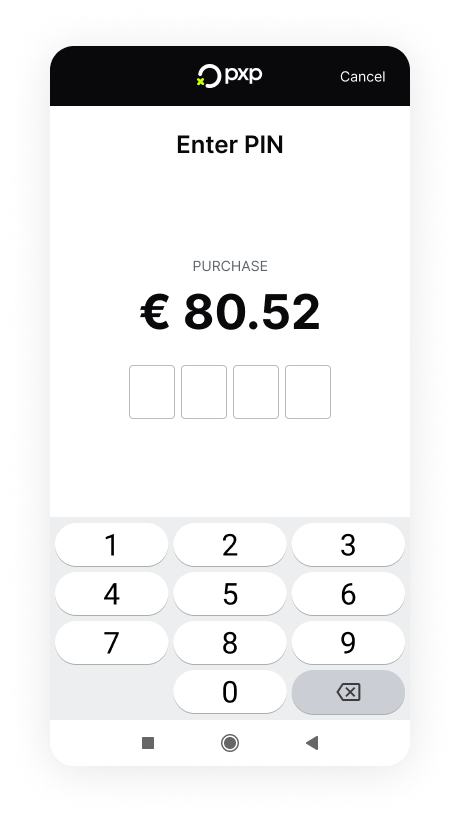This screenshot has height=820, width=460.
Task: Hit the 3 key on the keypad
Action: pyautogui.click(x=348, y=545)
